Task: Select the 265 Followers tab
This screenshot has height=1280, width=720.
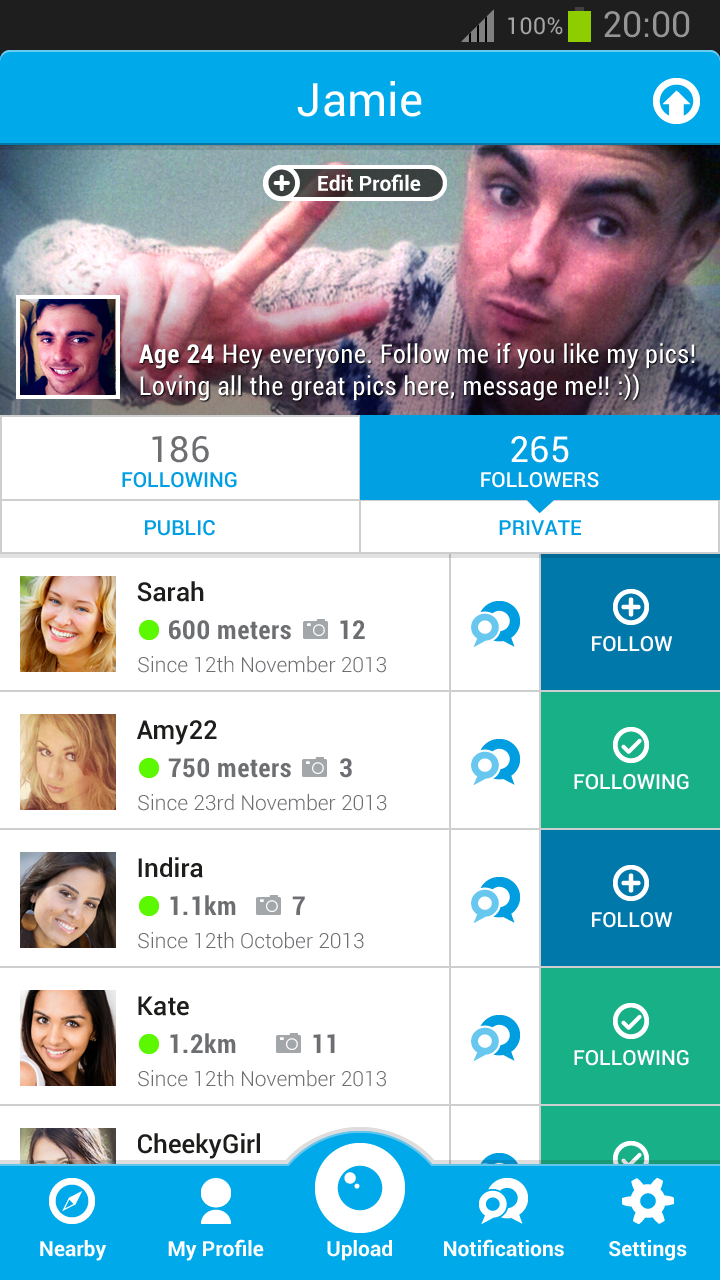Action: coord(539,460)
